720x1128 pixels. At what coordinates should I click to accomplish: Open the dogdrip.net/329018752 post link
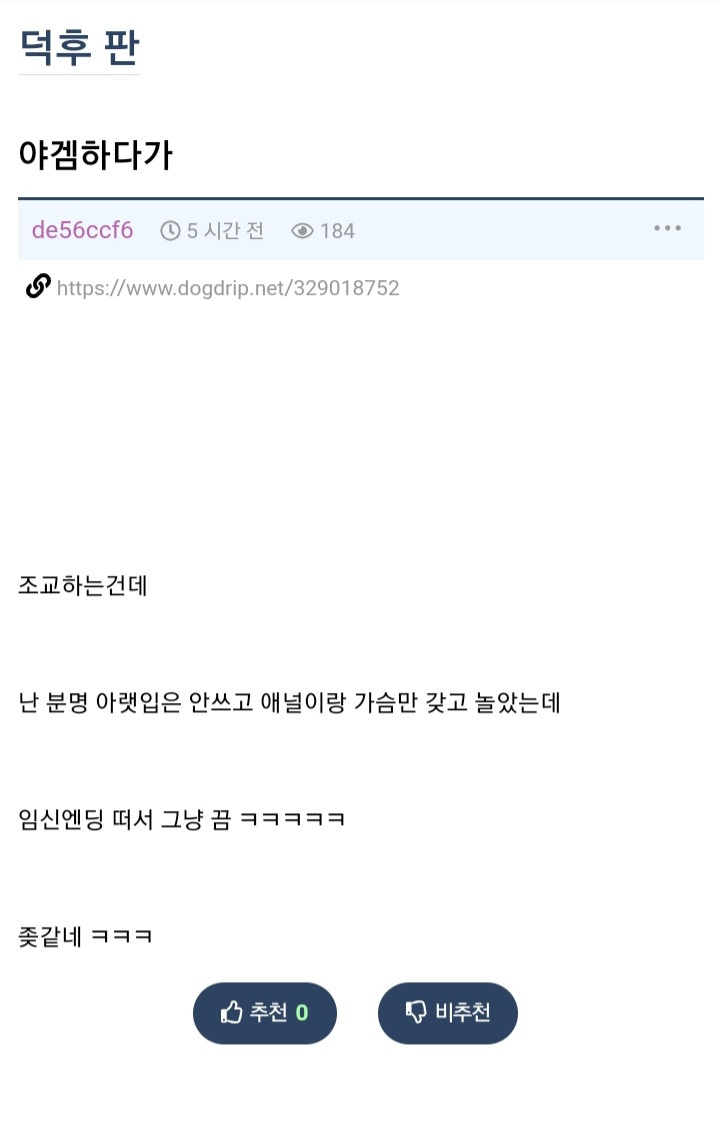(x=228, y=288)
